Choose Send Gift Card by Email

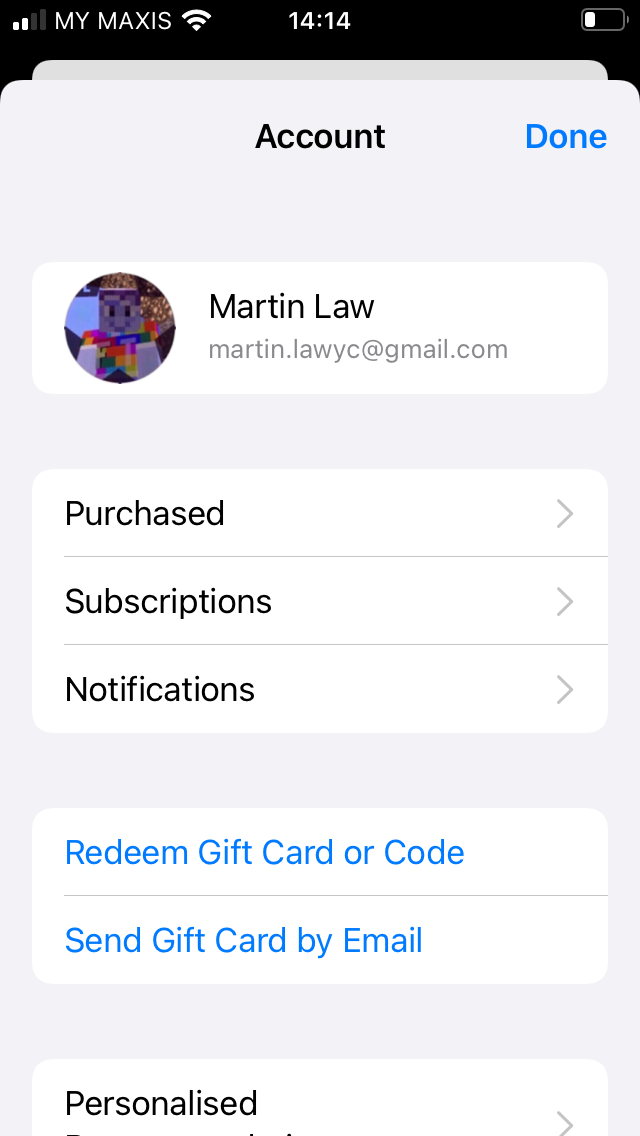coord(244,940)
